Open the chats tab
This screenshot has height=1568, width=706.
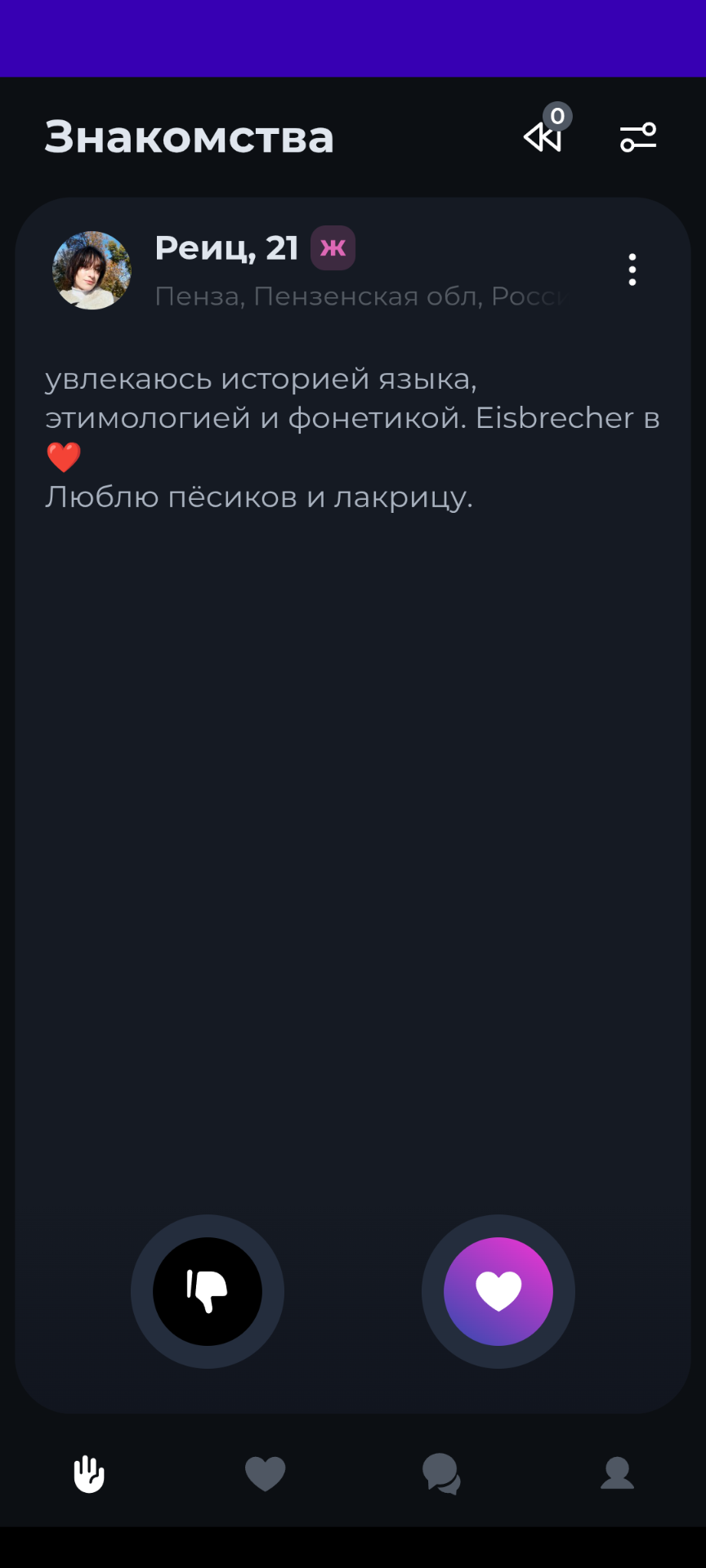click(x=441, y=1474)
